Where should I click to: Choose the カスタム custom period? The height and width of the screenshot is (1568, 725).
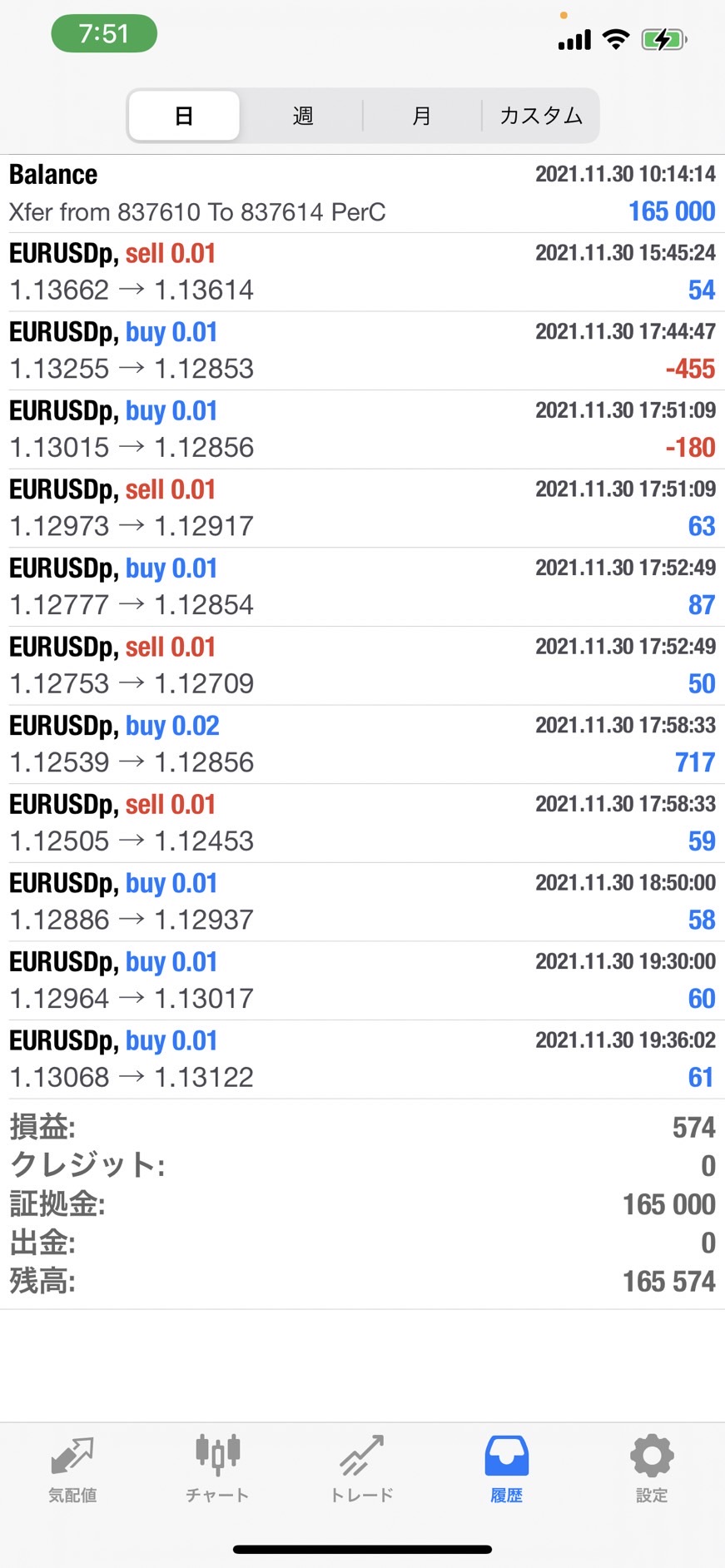click(x=540, y=116)
